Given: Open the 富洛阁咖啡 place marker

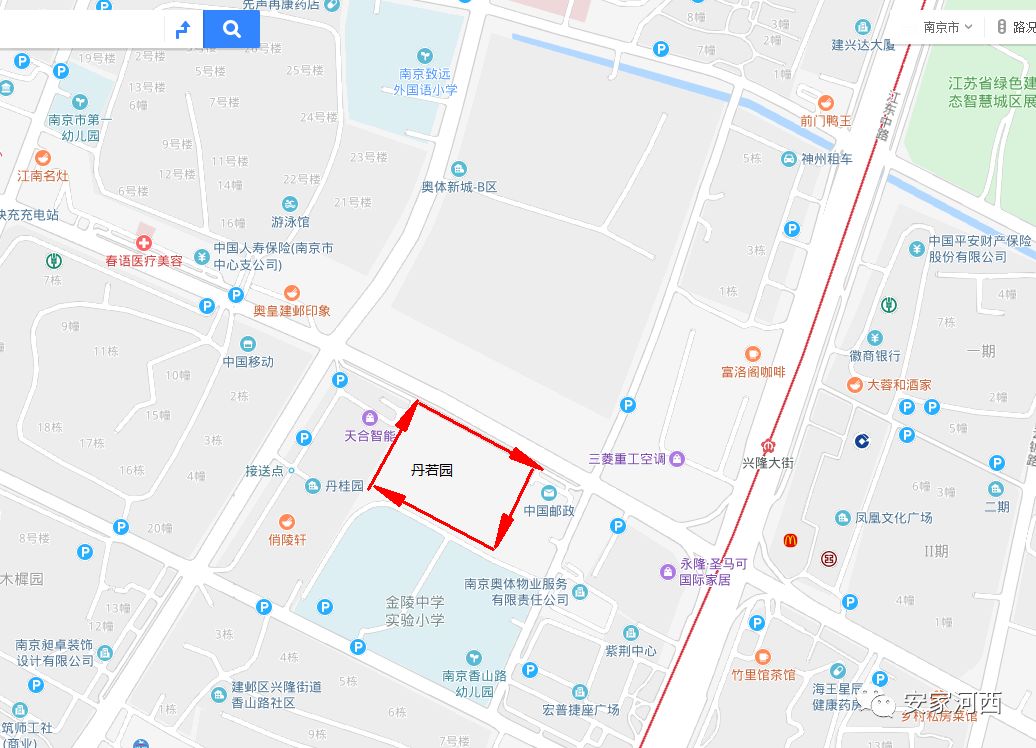Looking at the screenshot, I should click(x=753, y=354).
